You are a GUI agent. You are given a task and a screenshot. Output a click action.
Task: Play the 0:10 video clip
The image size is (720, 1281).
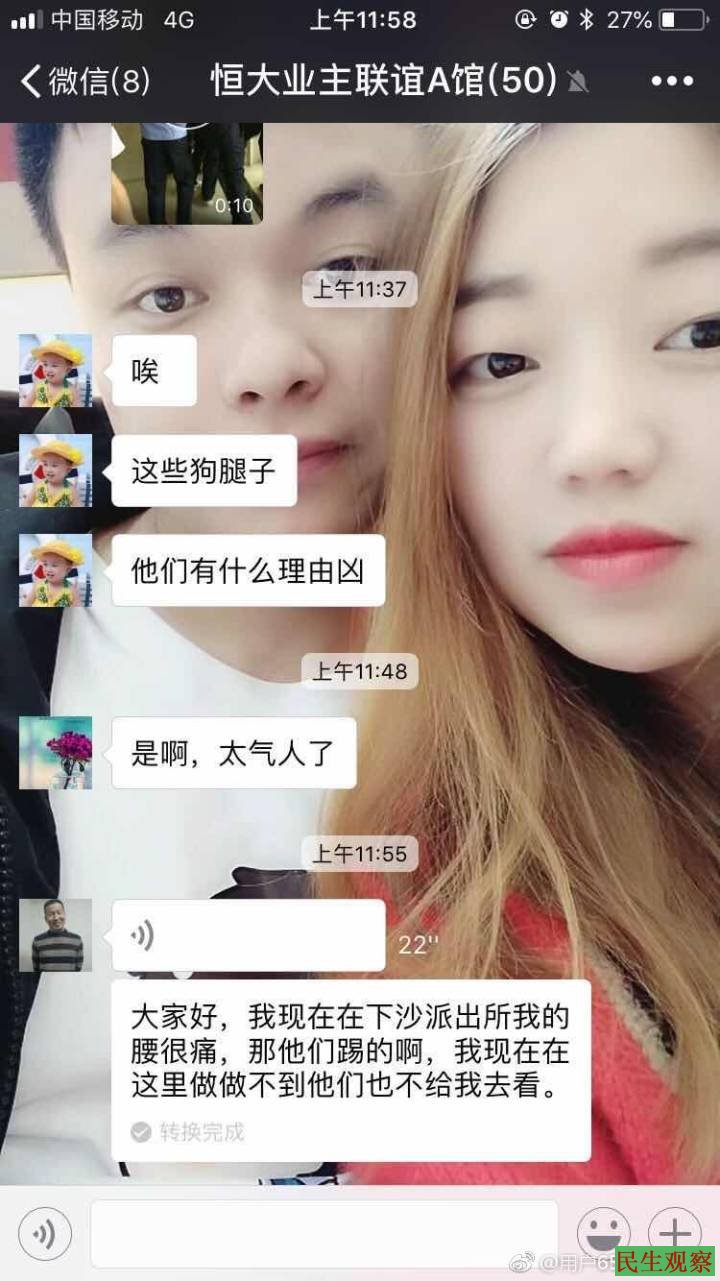click(x=187, y=172)
